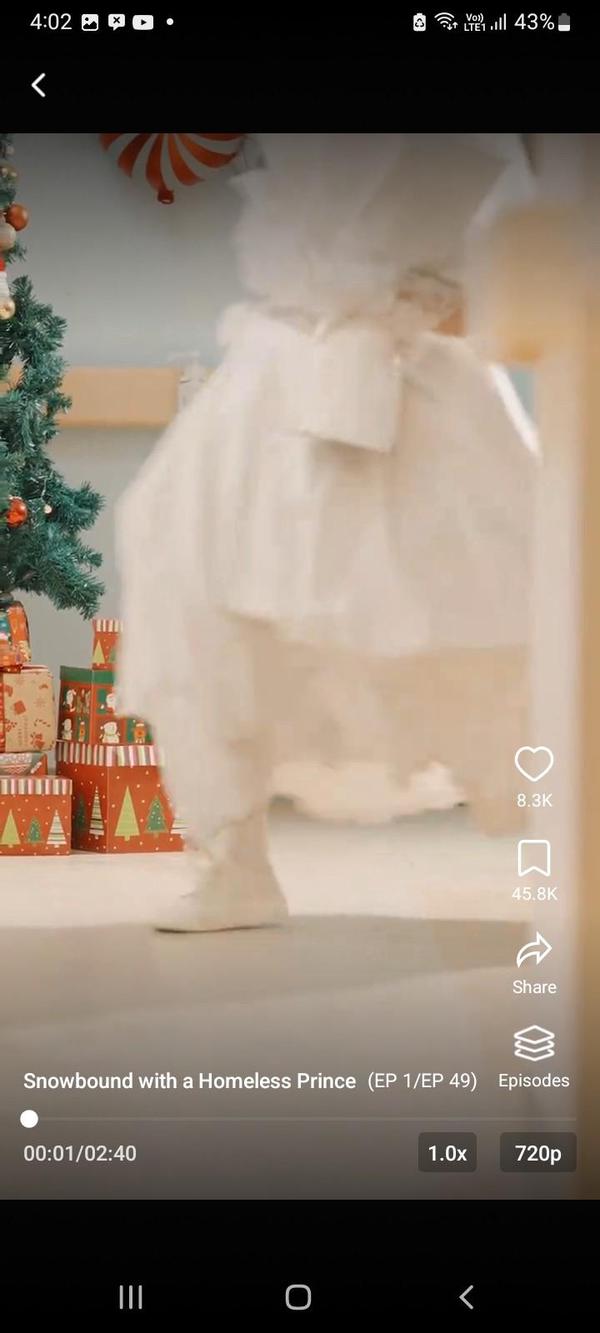This screenshot has height=1333, width=600.
Task: Go back using the top-left arrow
Action: pyautogui.click(x=39, y=86)
